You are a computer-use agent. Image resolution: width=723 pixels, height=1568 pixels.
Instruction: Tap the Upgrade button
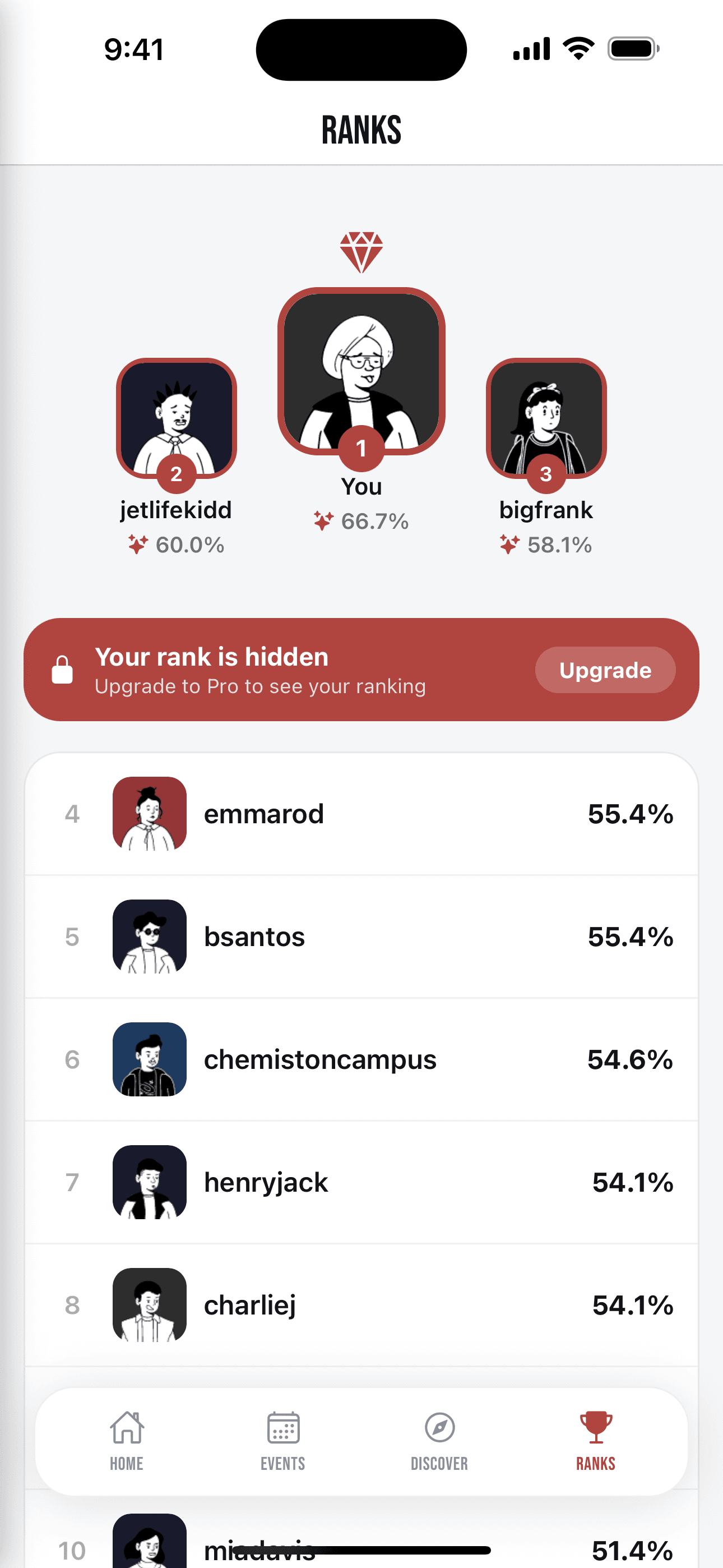click(x=604, y=670)
